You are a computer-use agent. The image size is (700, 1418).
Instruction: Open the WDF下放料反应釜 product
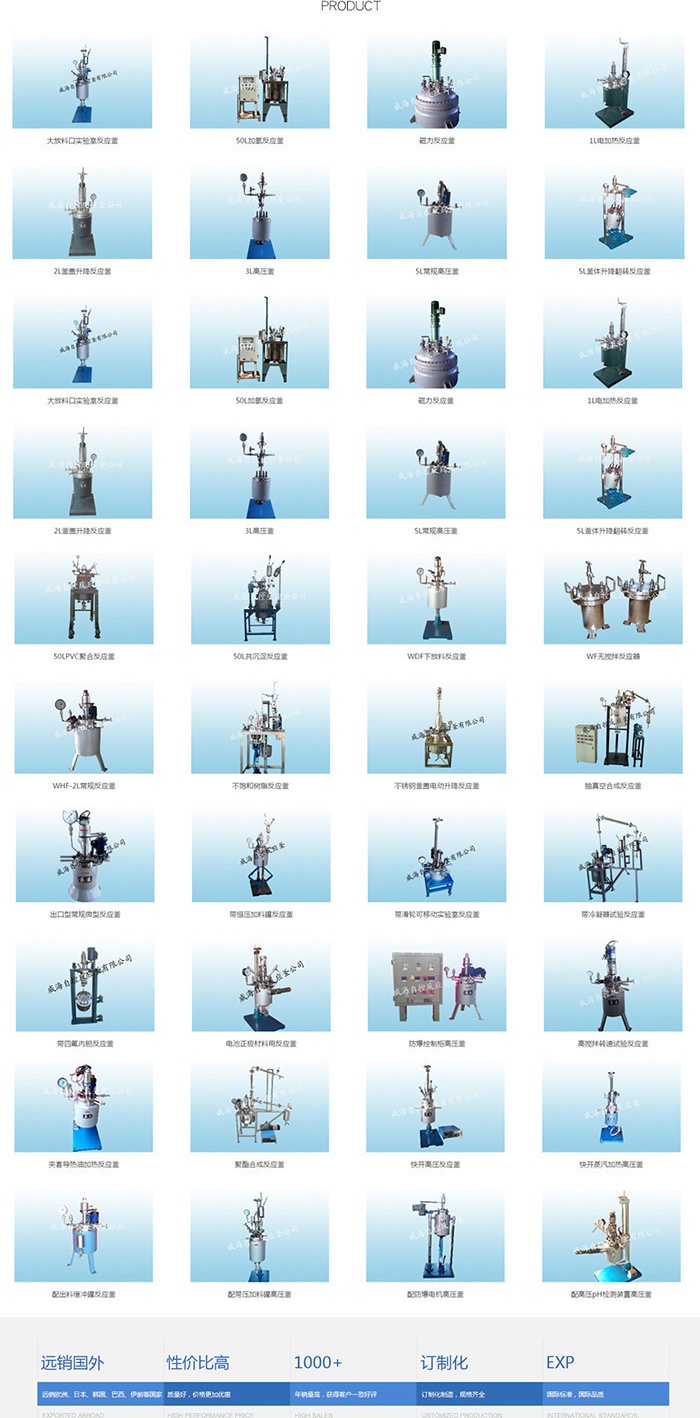click(x=436, y=600)
